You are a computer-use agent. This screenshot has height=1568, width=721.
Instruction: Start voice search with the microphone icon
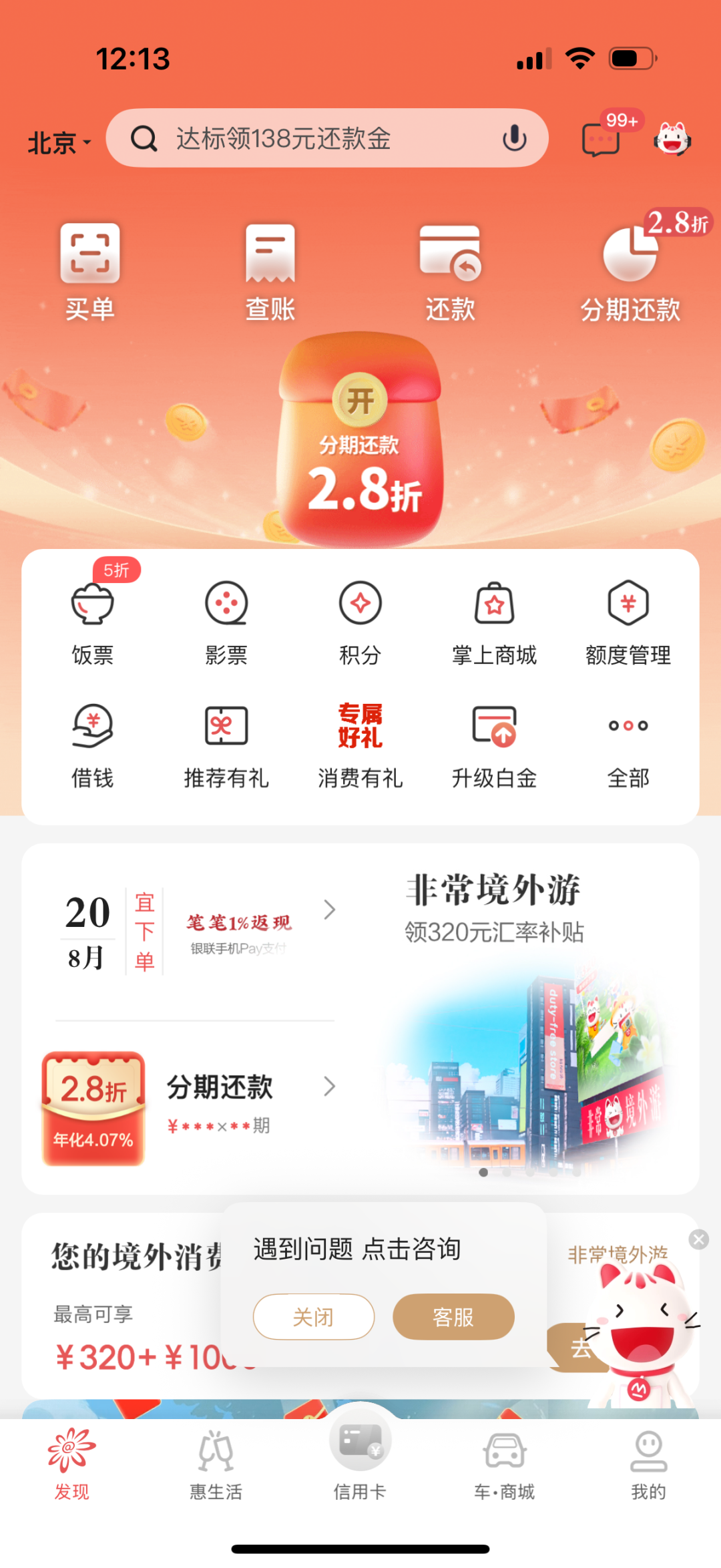pos(514,138)
